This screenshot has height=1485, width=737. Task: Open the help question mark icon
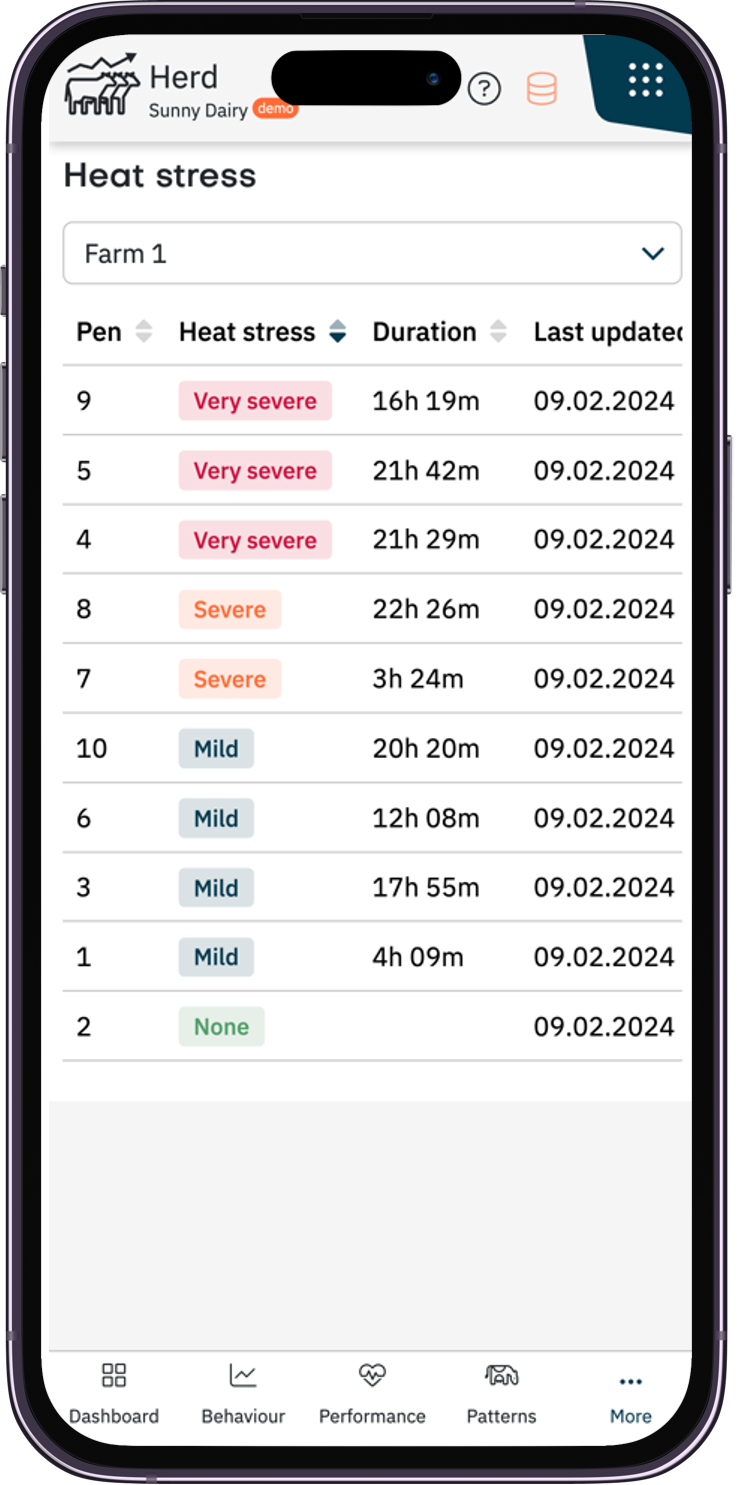(x=484, y=90)
